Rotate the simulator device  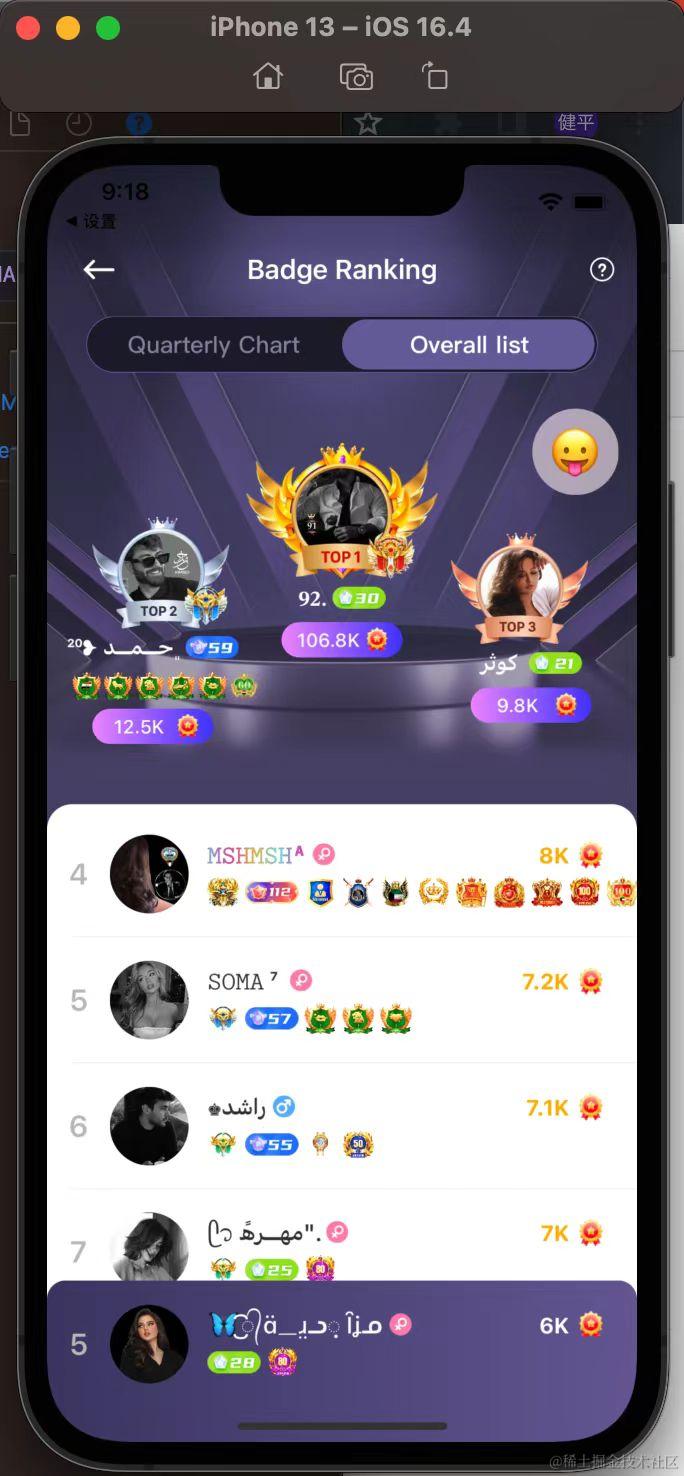pos(435,77)
